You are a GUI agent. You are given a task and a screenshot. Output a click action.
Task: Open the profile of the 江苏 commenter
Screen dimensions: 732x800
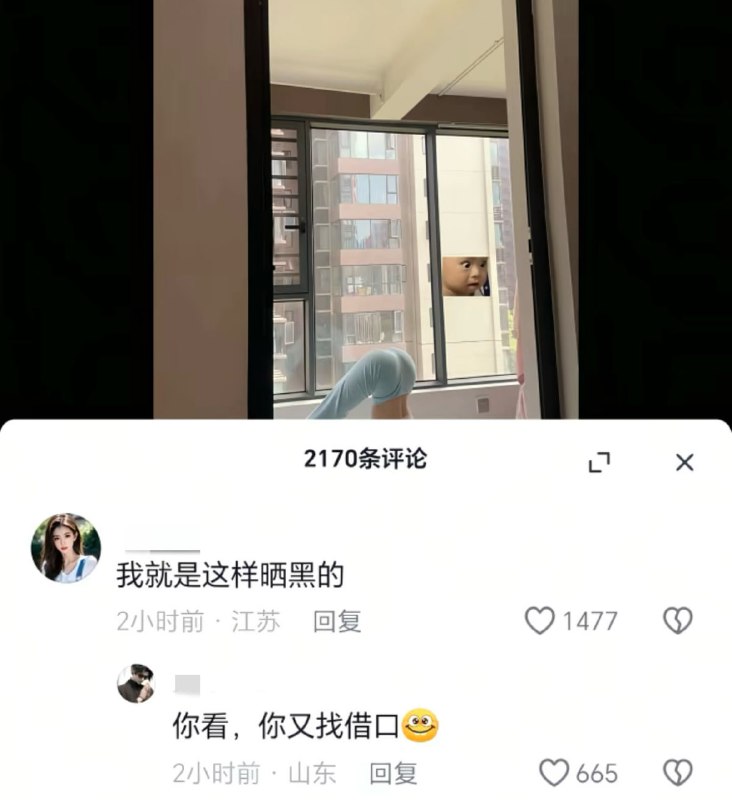coord(66,548)
